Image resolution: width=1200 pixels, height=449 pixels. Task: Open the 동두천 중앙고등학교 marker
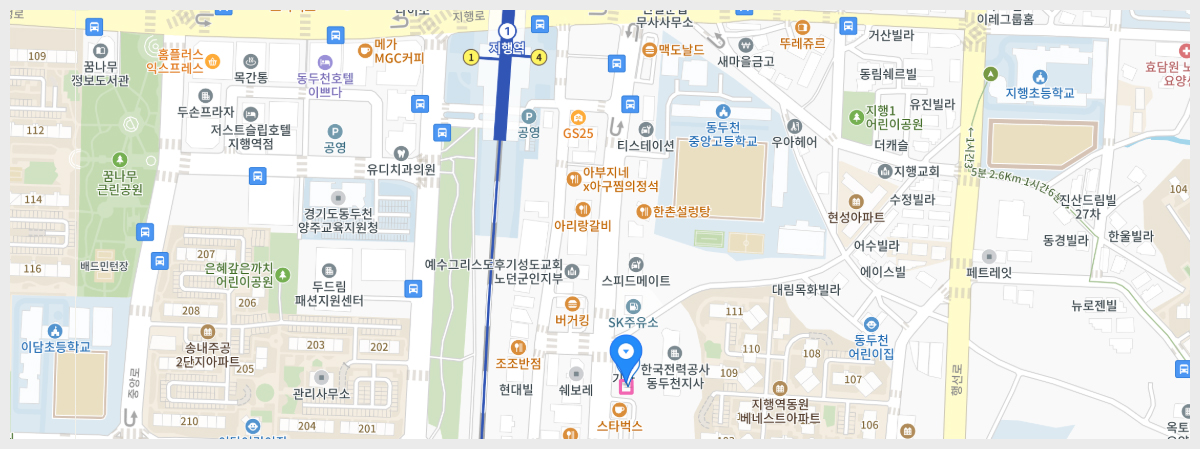723,111
